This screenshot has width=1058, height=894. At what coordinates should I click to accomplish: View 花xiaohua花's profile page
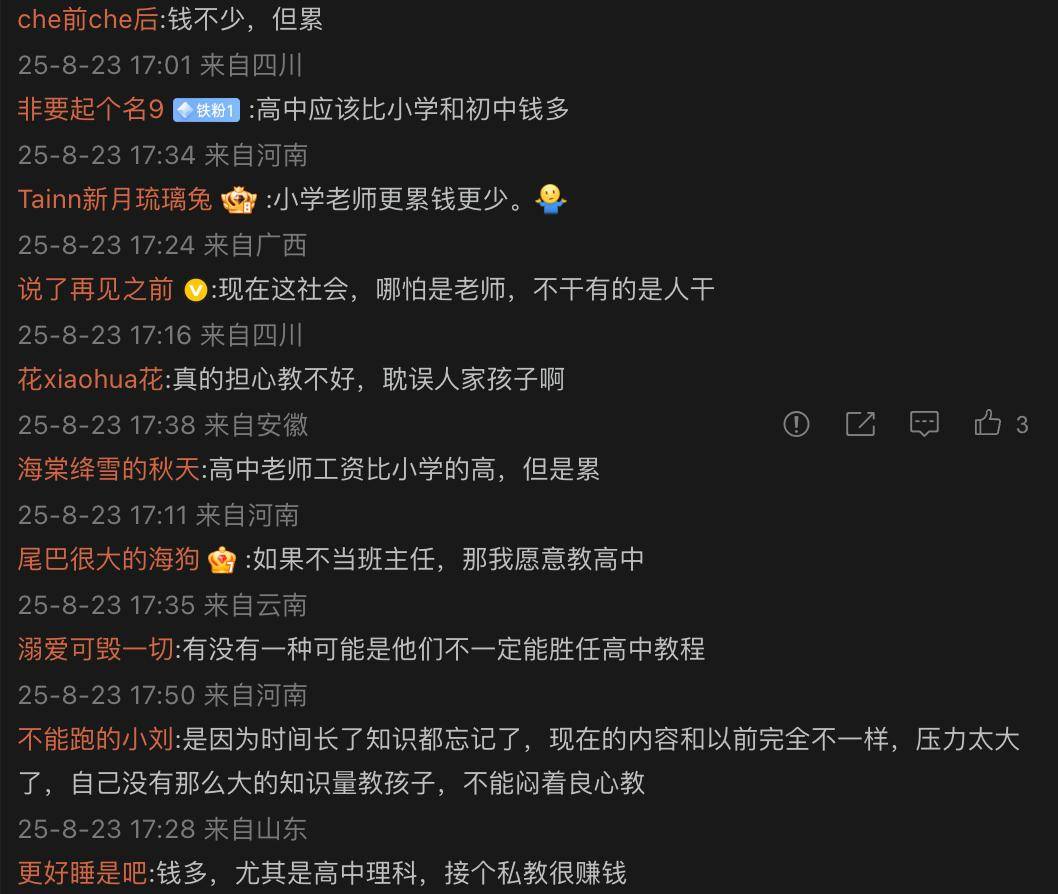(x=90, y=379)
